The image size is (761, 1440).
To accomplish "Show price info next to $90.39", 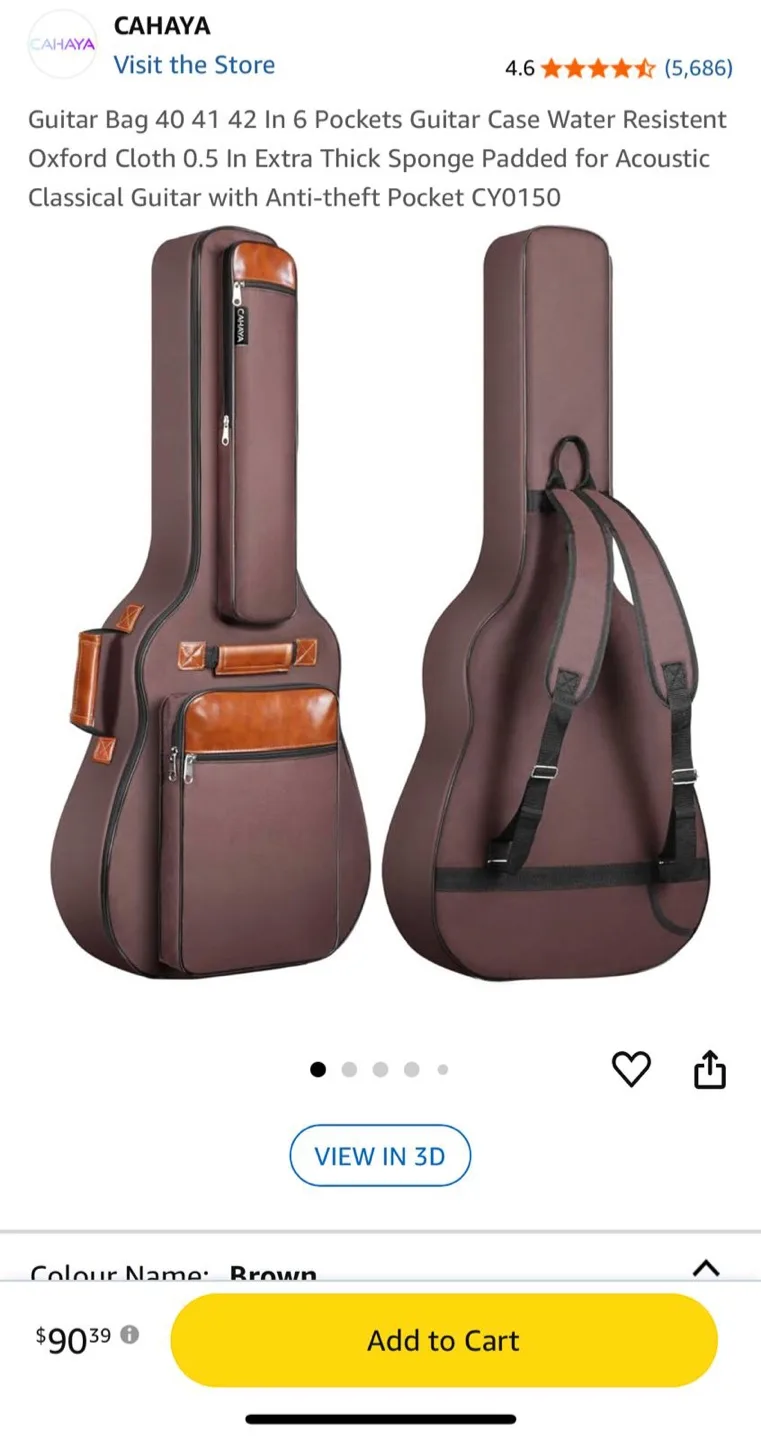I will point(130,1334).
